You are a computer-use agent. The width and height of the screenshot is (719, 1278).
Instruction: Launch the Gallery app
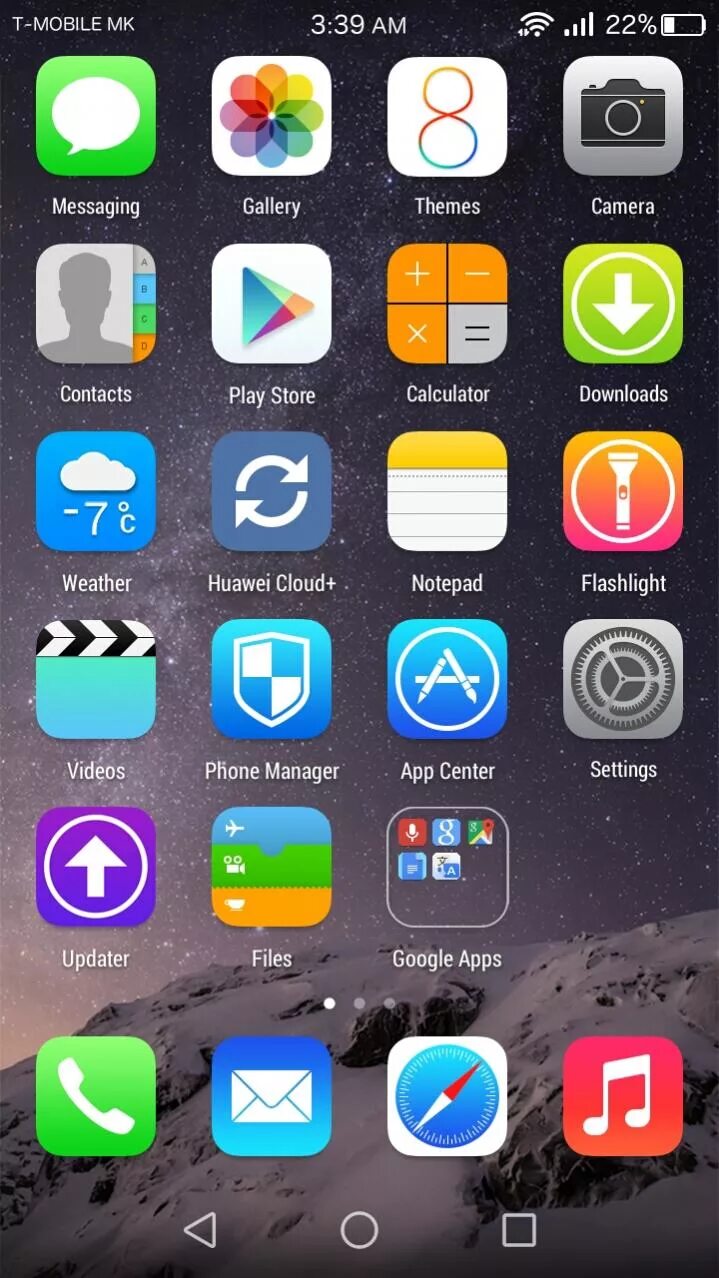point(271,116)
